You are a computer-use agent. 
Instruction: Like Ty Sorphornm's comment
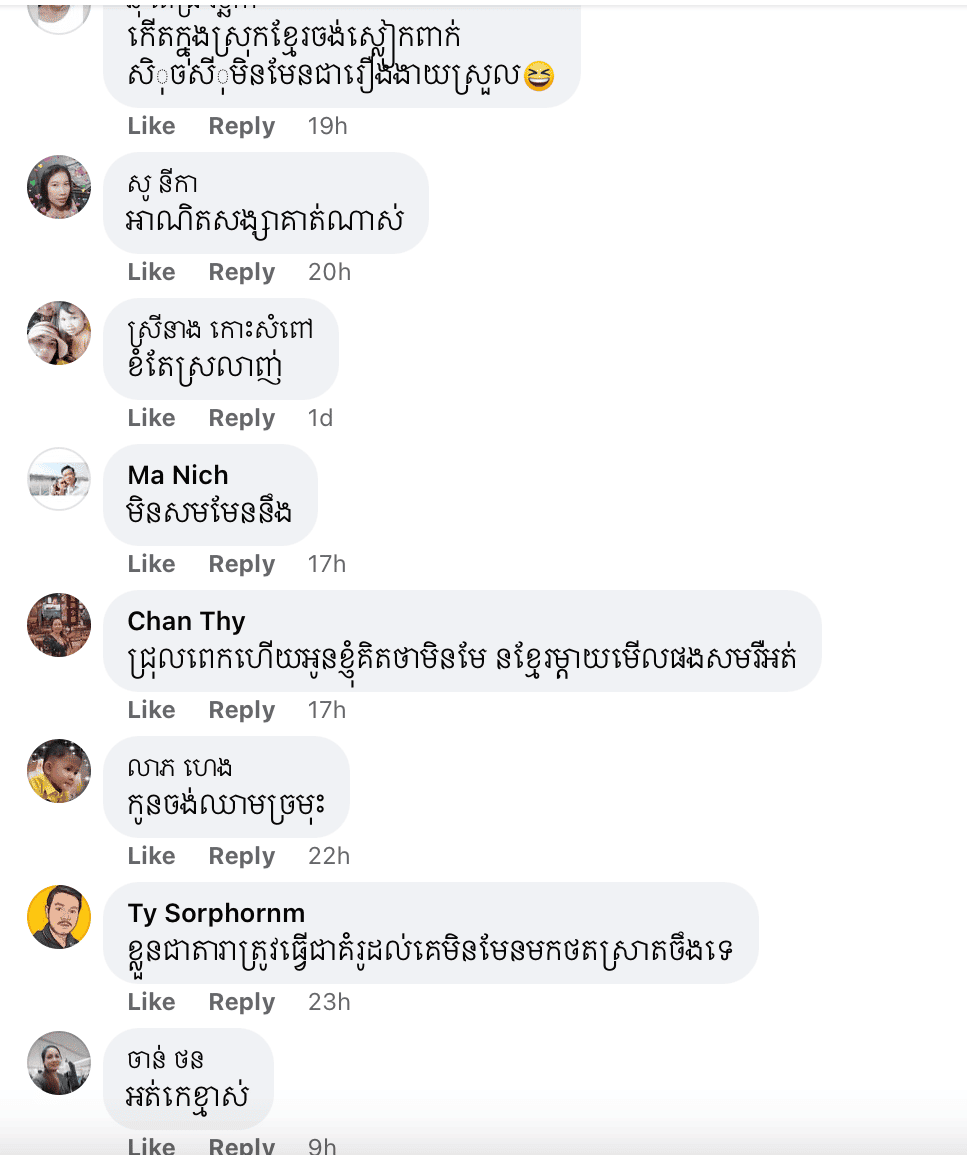point(151,1002)
